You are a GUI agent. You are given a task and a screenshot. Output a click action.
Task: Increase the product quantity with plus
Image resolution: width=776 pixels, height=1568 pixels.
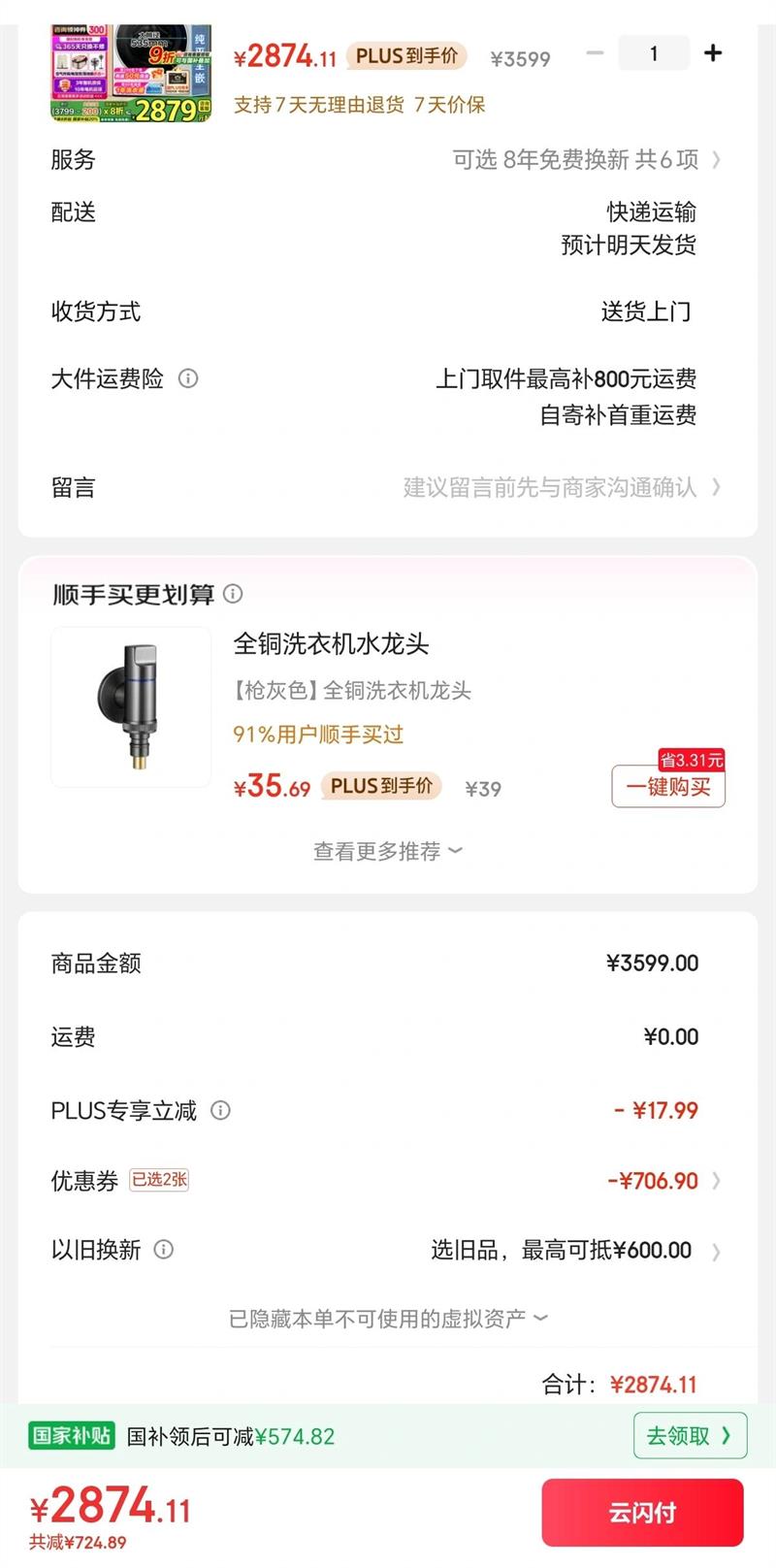pos(713,53)
